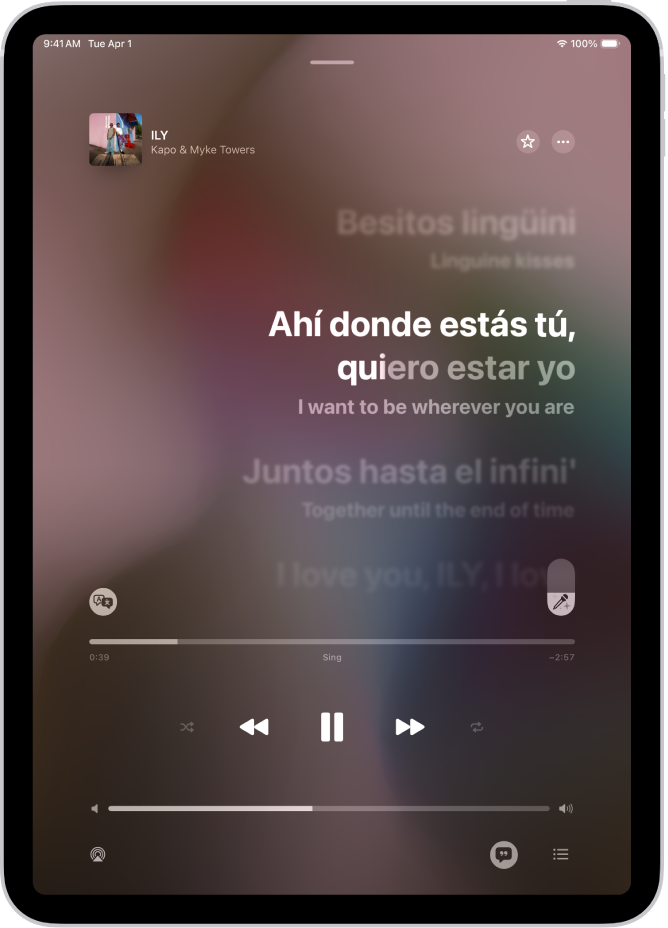Toggle lyrics translation
This screenshot has width=668, height=928.
tap(103, 601)
